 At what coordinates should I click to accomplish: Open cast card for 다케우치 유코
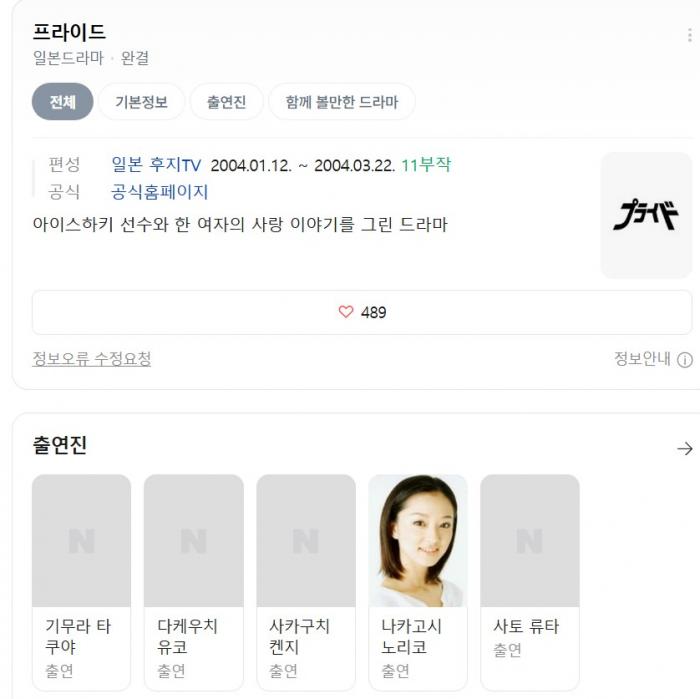pyautogui.click(x=193, y=580)
